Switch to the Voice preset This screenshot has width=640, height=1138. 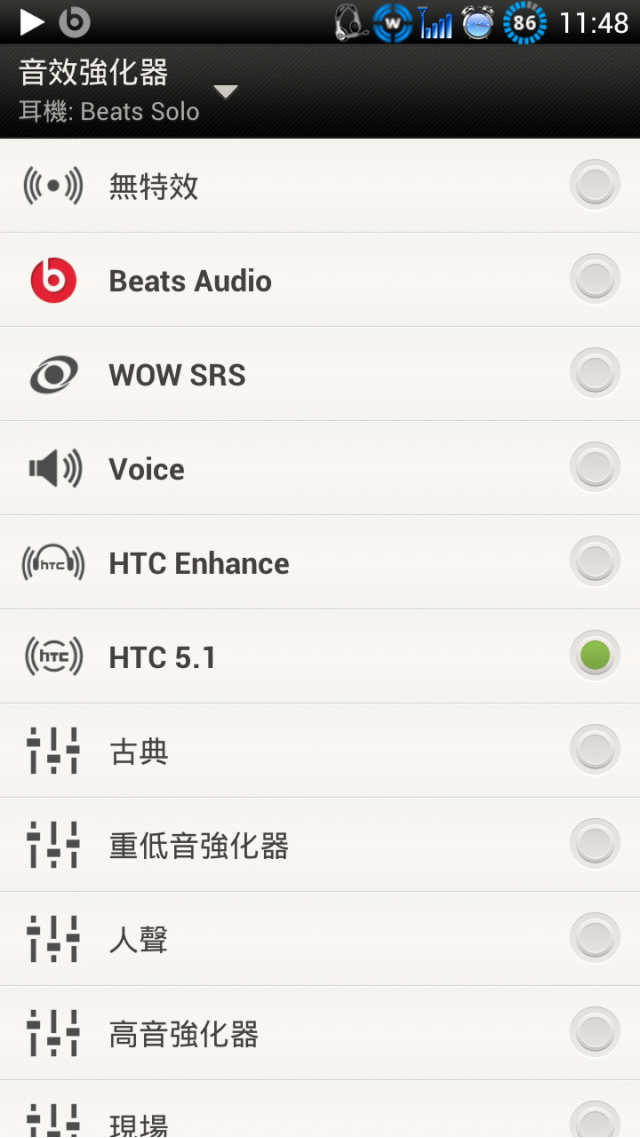pos(320,468)
